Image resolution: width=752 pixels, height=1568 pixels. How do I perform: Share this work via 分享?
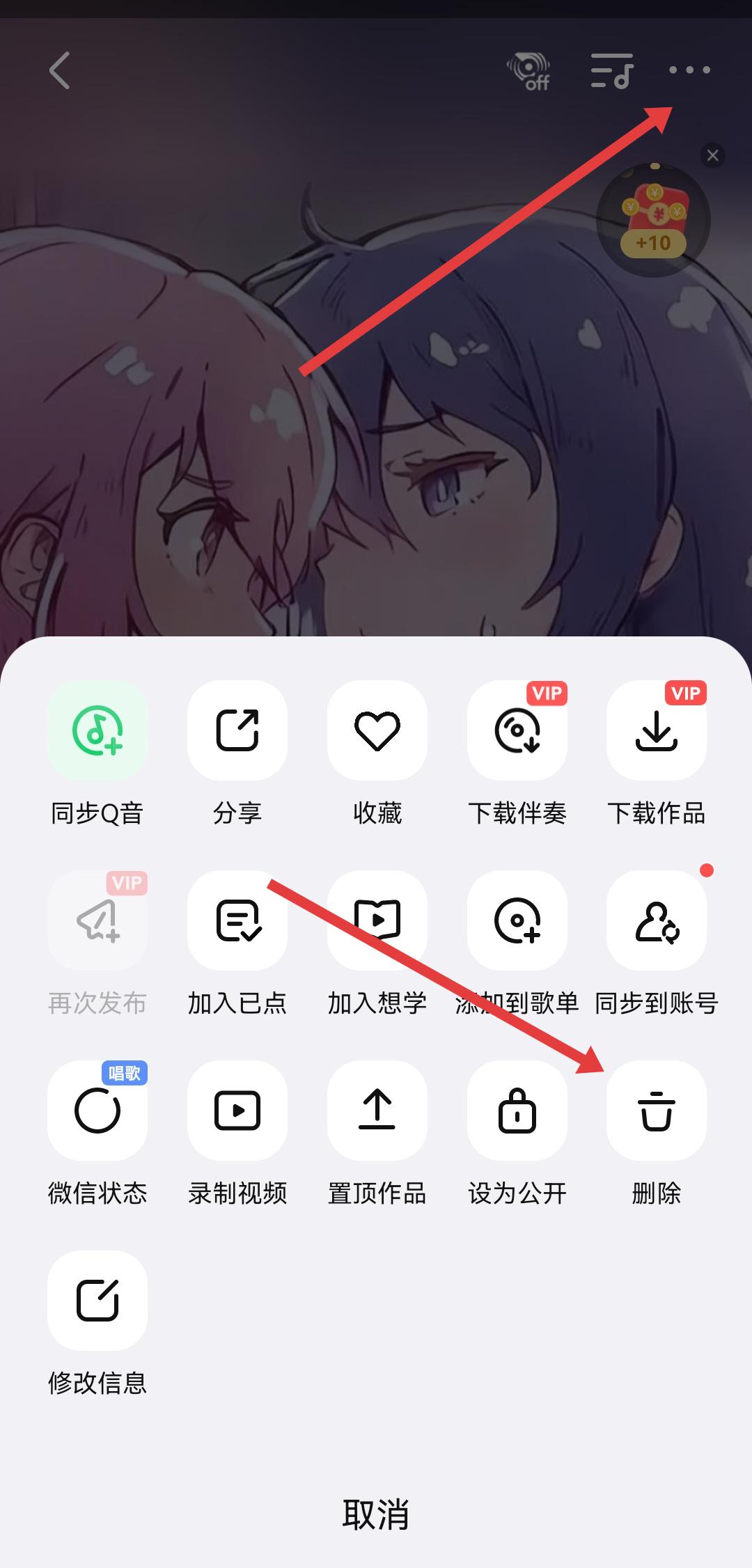(237, 730)
